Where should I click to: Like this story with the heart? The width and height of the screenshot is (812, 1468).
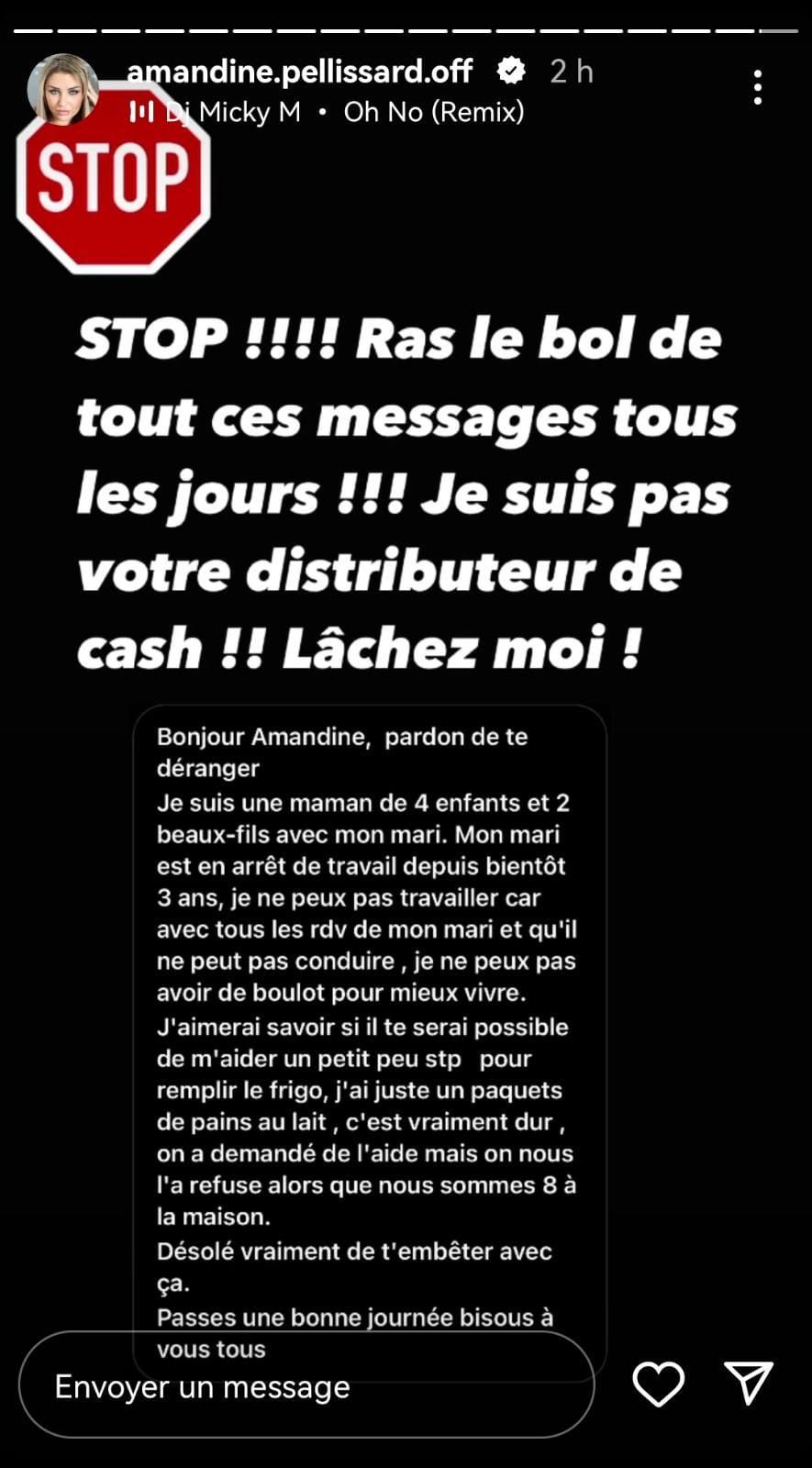[659, 1384]
